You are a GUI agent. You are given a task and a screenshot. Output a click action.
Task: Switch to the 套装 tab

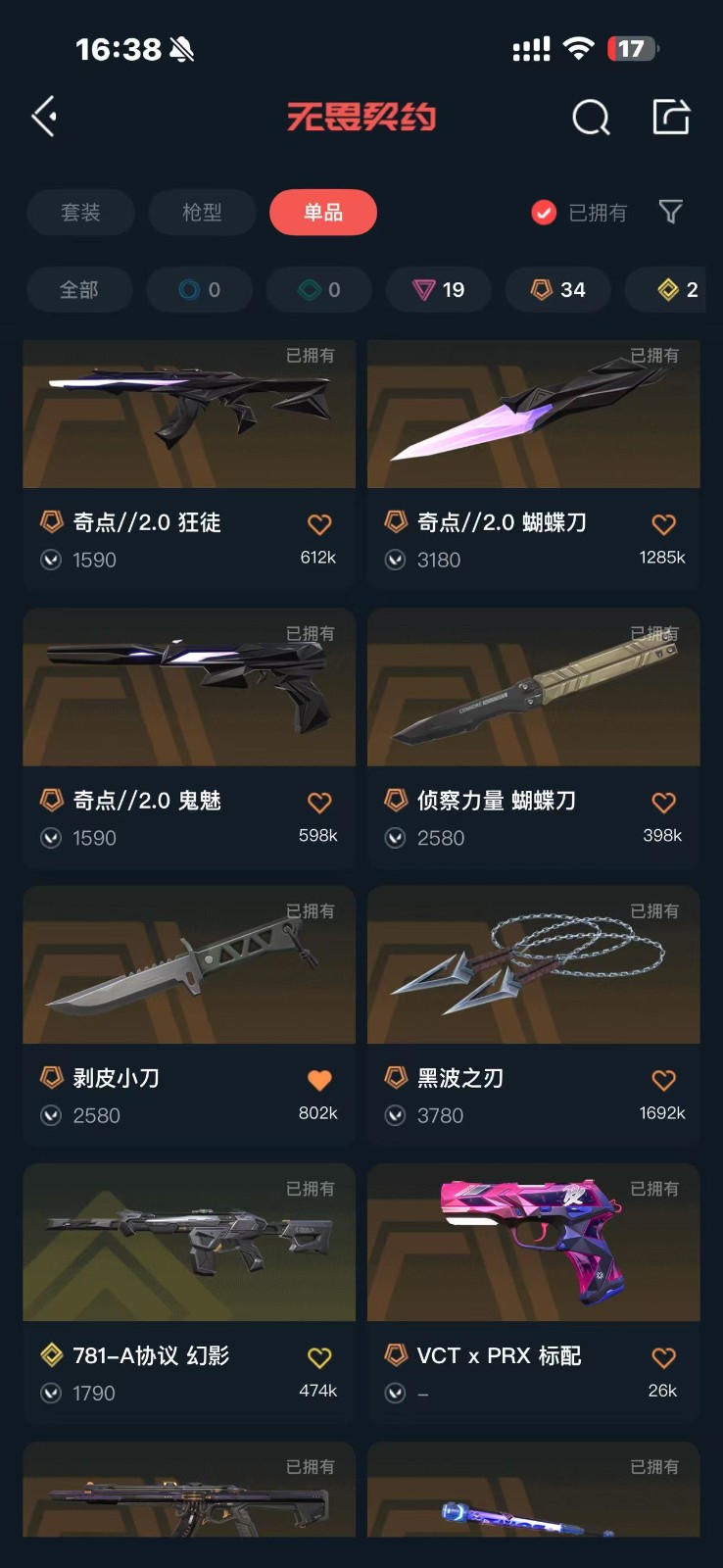[x=80, y=213]
